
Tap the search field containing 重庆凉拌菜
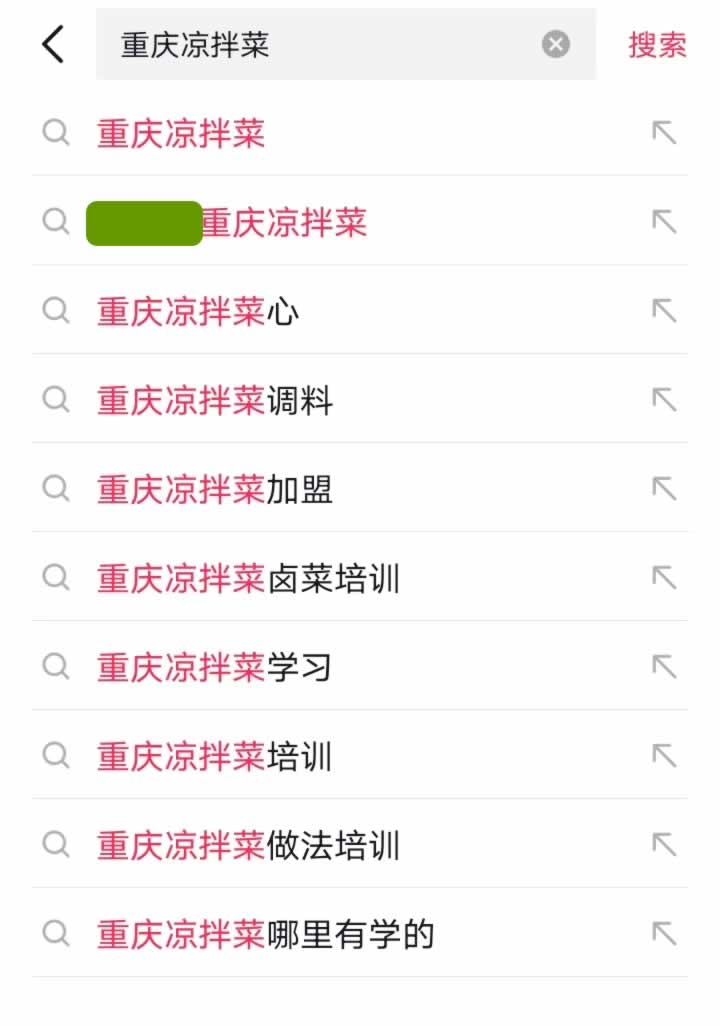[320, 45]
